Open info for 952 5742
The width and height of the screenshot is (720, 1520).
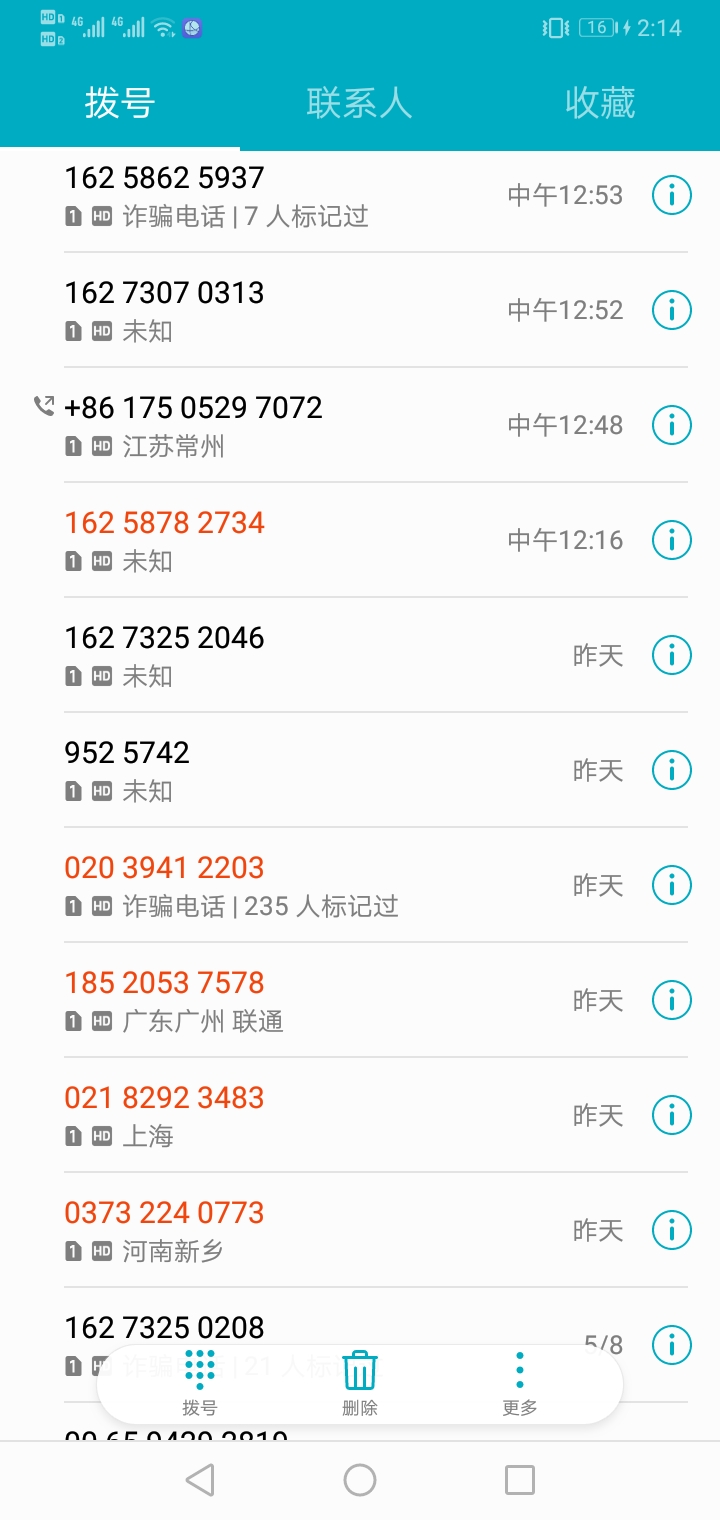click(672, 770)
